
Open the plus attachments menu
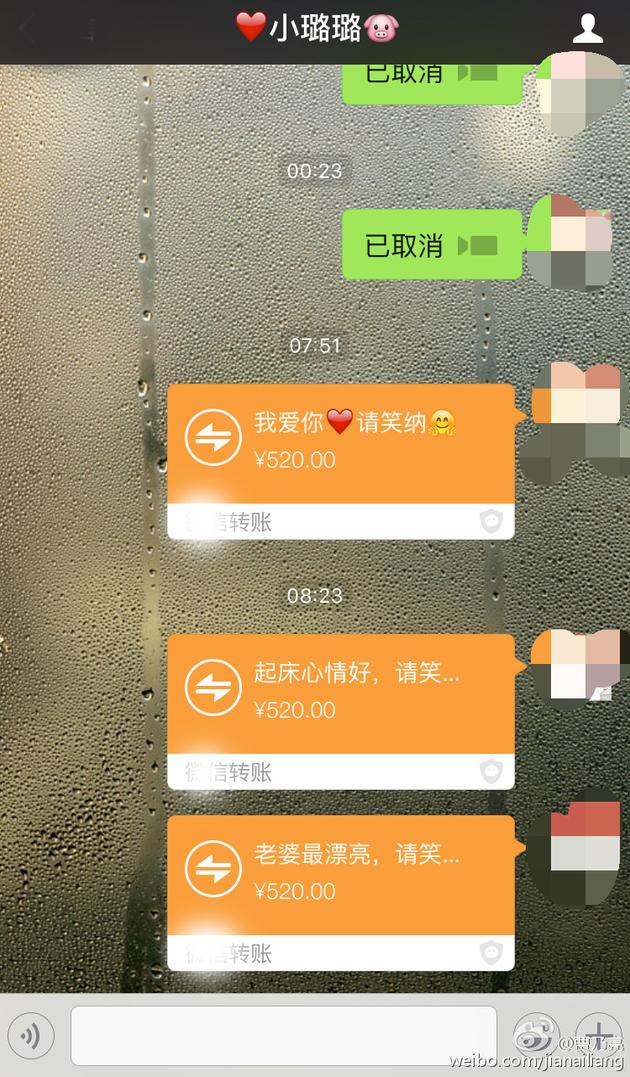(x=597, y=1034)
